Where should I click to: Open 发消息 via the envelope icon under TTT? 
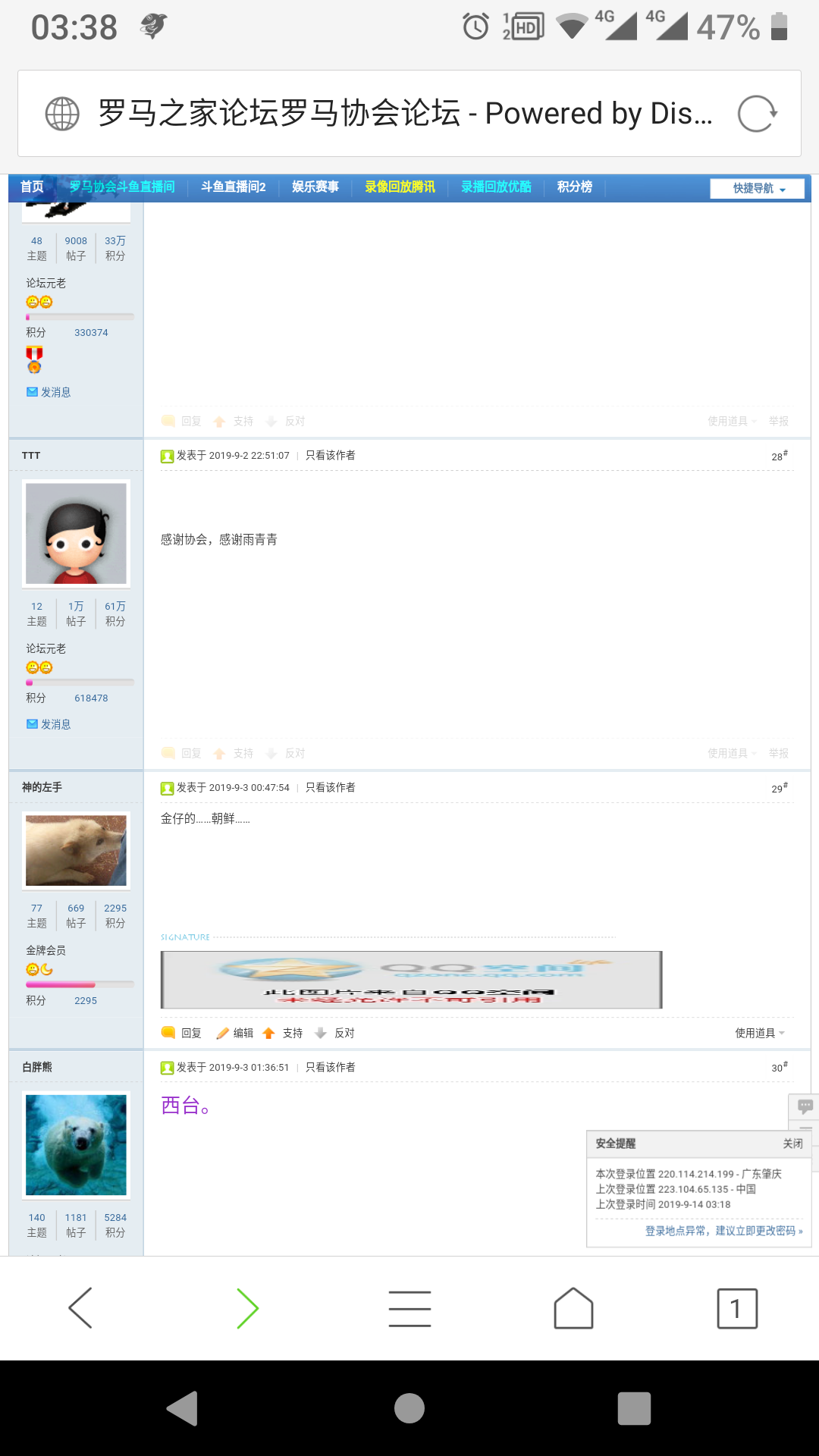pos(30,724)
